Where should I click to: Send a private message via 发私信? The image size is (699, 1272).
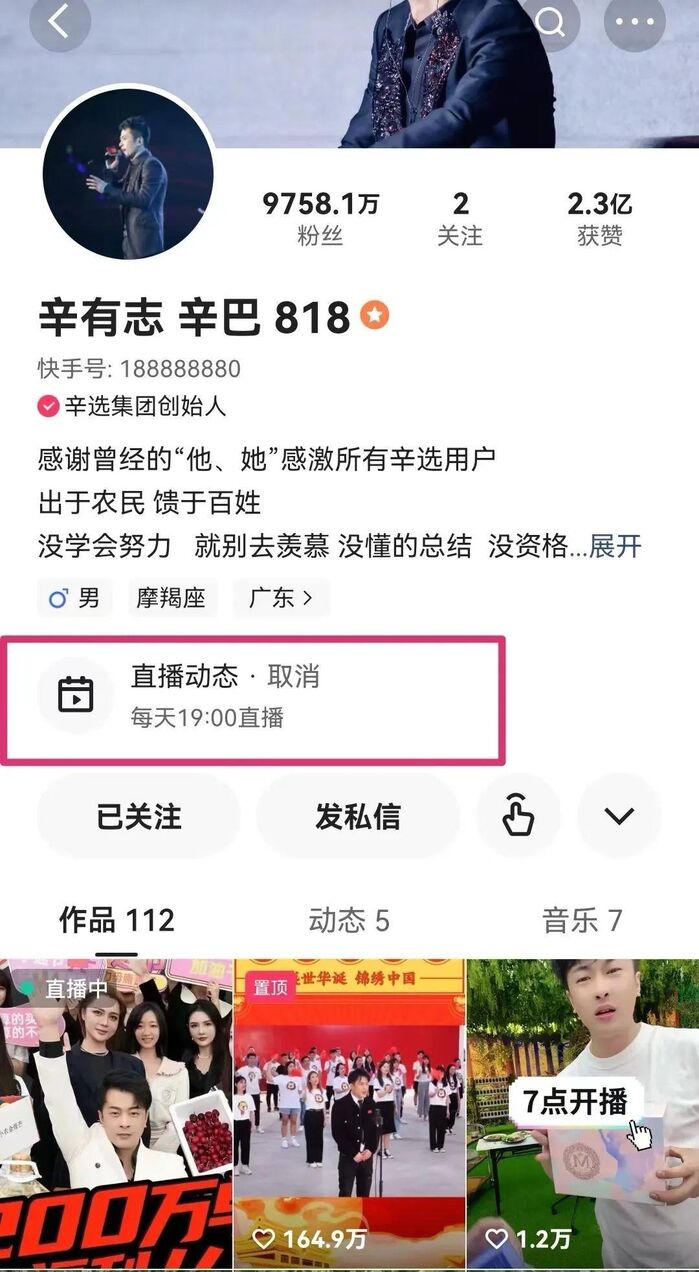pos(357,816)
